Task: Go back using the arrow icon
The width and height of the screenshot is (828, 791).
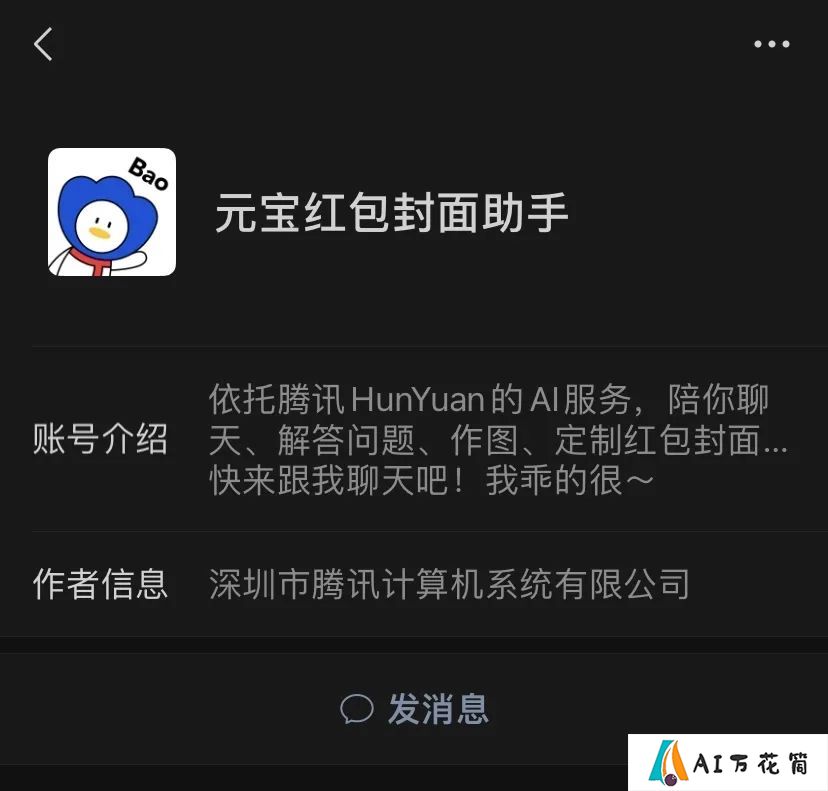Action: (x=43, y=44)
